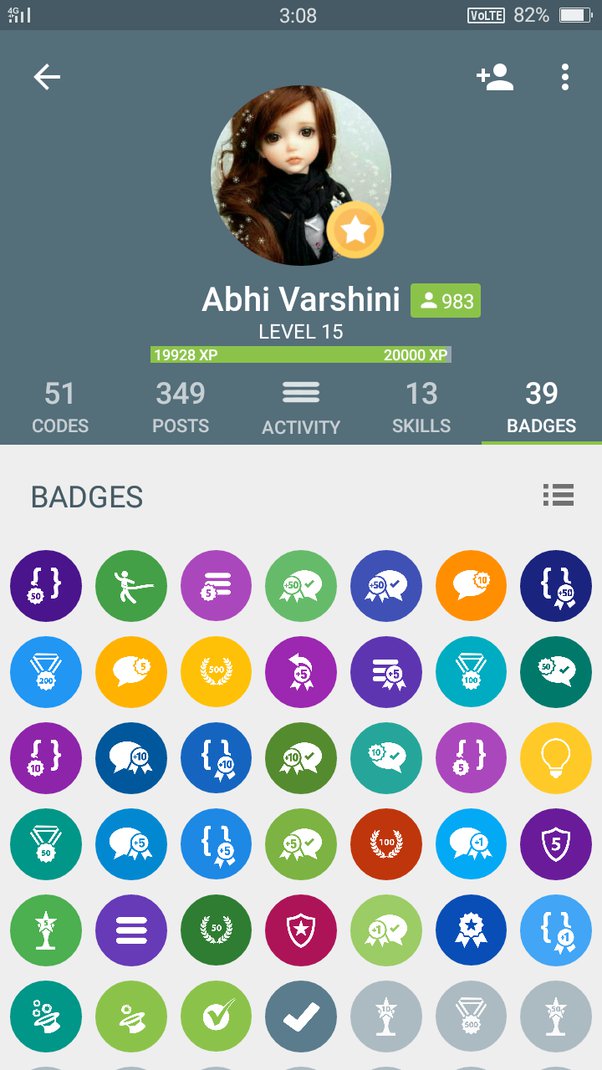This screenshot has width=602, height=1070.
Task: Open Abhi Varshini's profile picture
Action: click(x=300, y=175)
